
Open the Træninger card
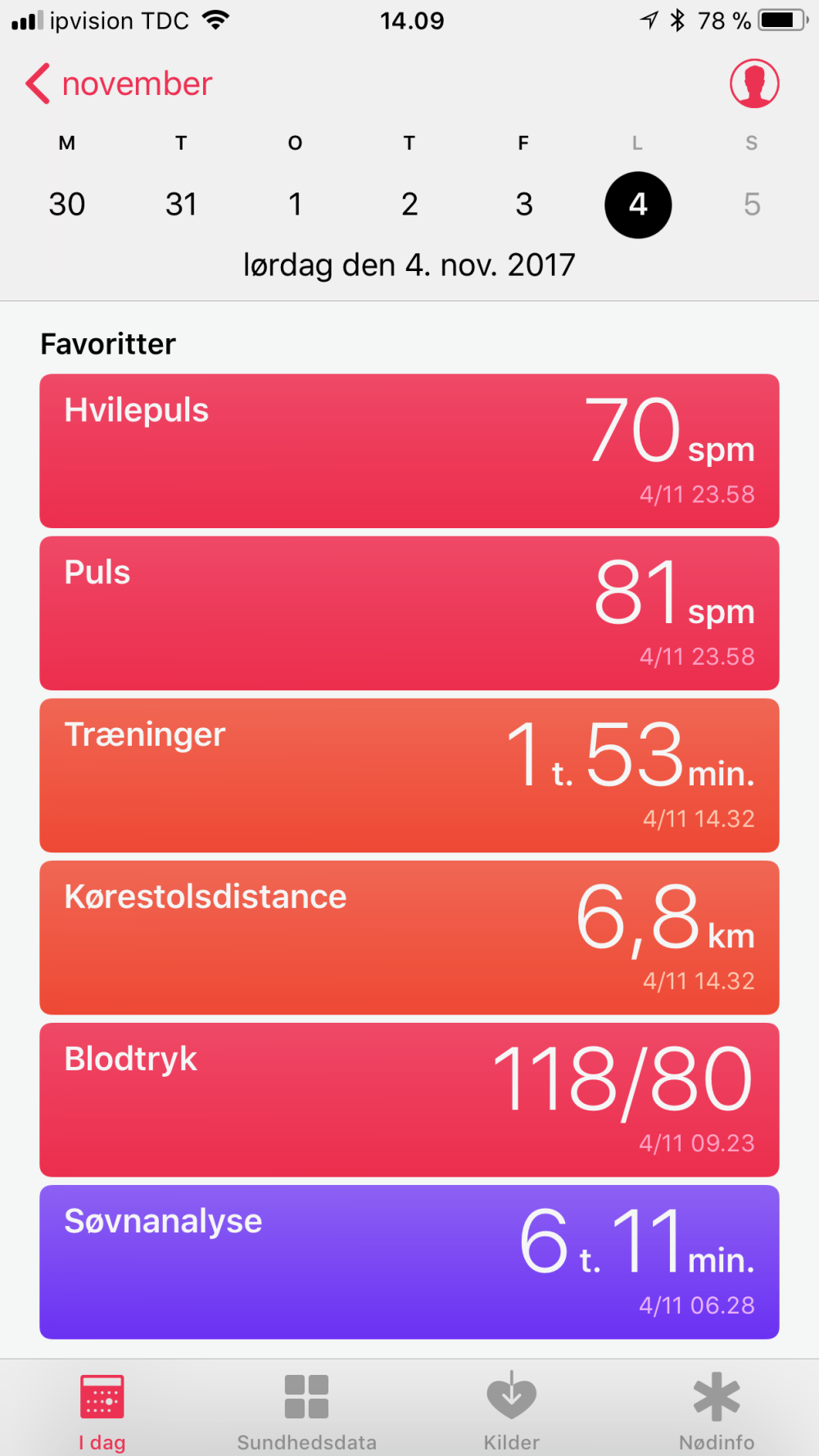(x=409, y=775)
